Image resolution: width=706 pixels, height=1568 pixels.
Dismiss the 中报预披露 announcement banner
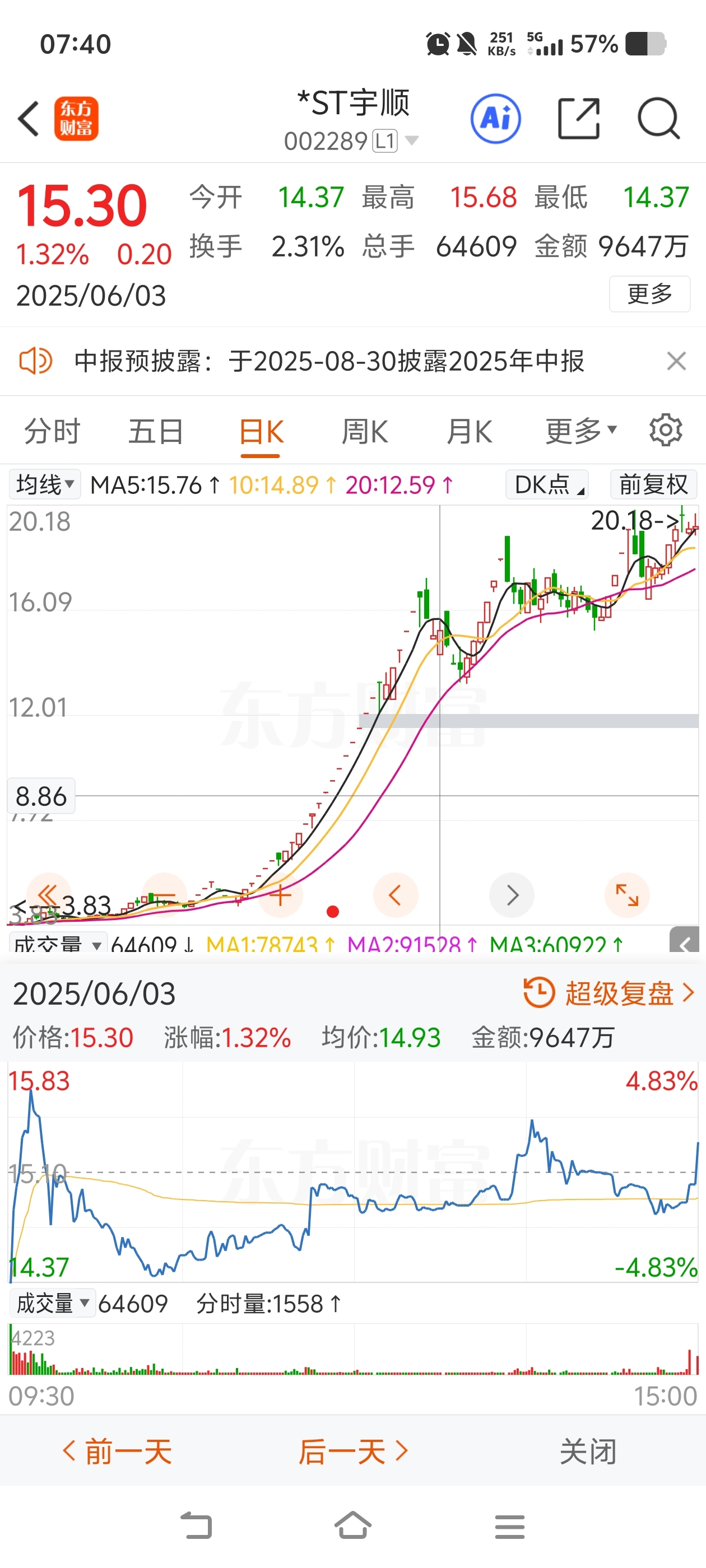pos(676,361)
